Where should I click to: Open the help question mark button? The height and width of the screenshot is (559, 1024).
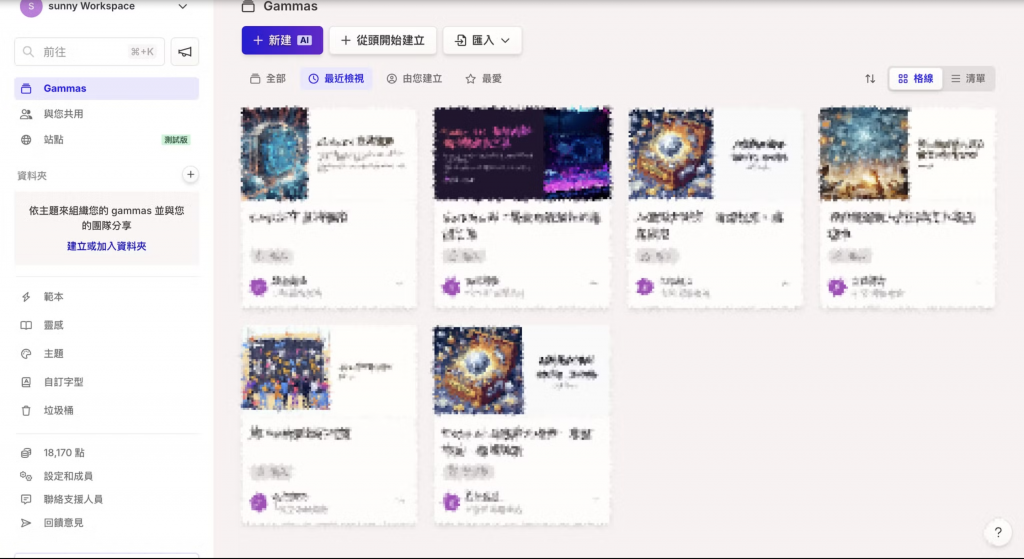997,532
